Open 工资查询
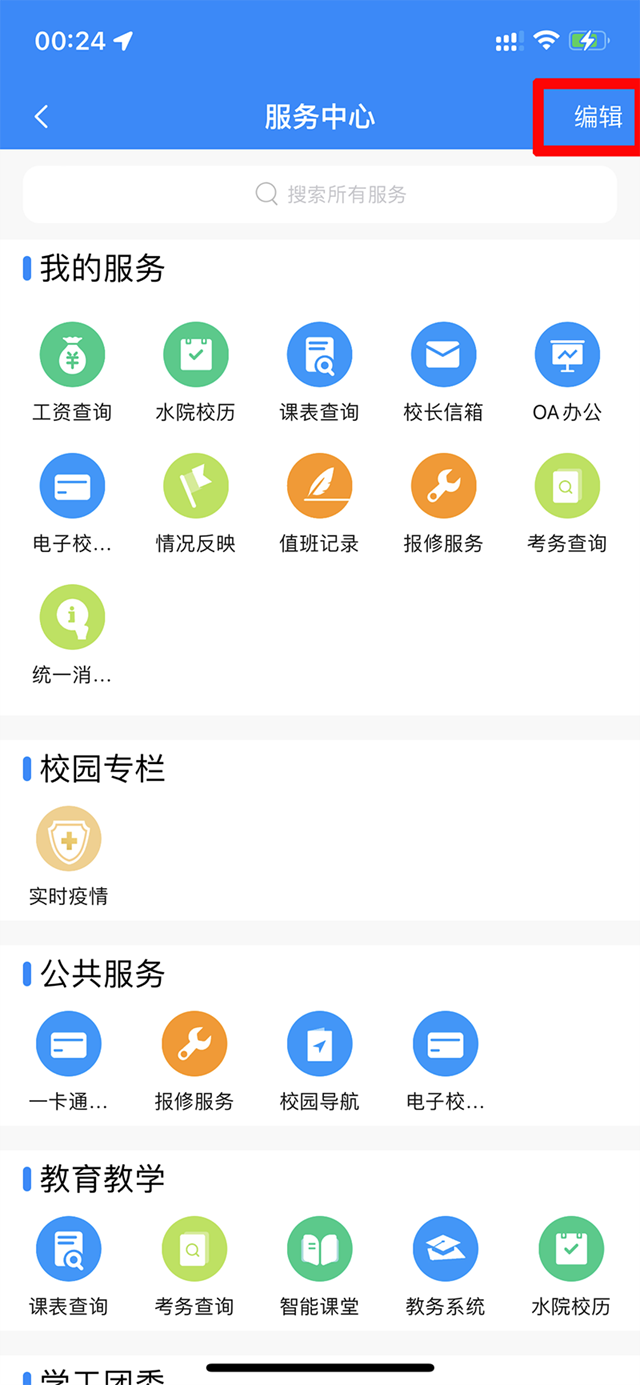 [x=72, y=355]
